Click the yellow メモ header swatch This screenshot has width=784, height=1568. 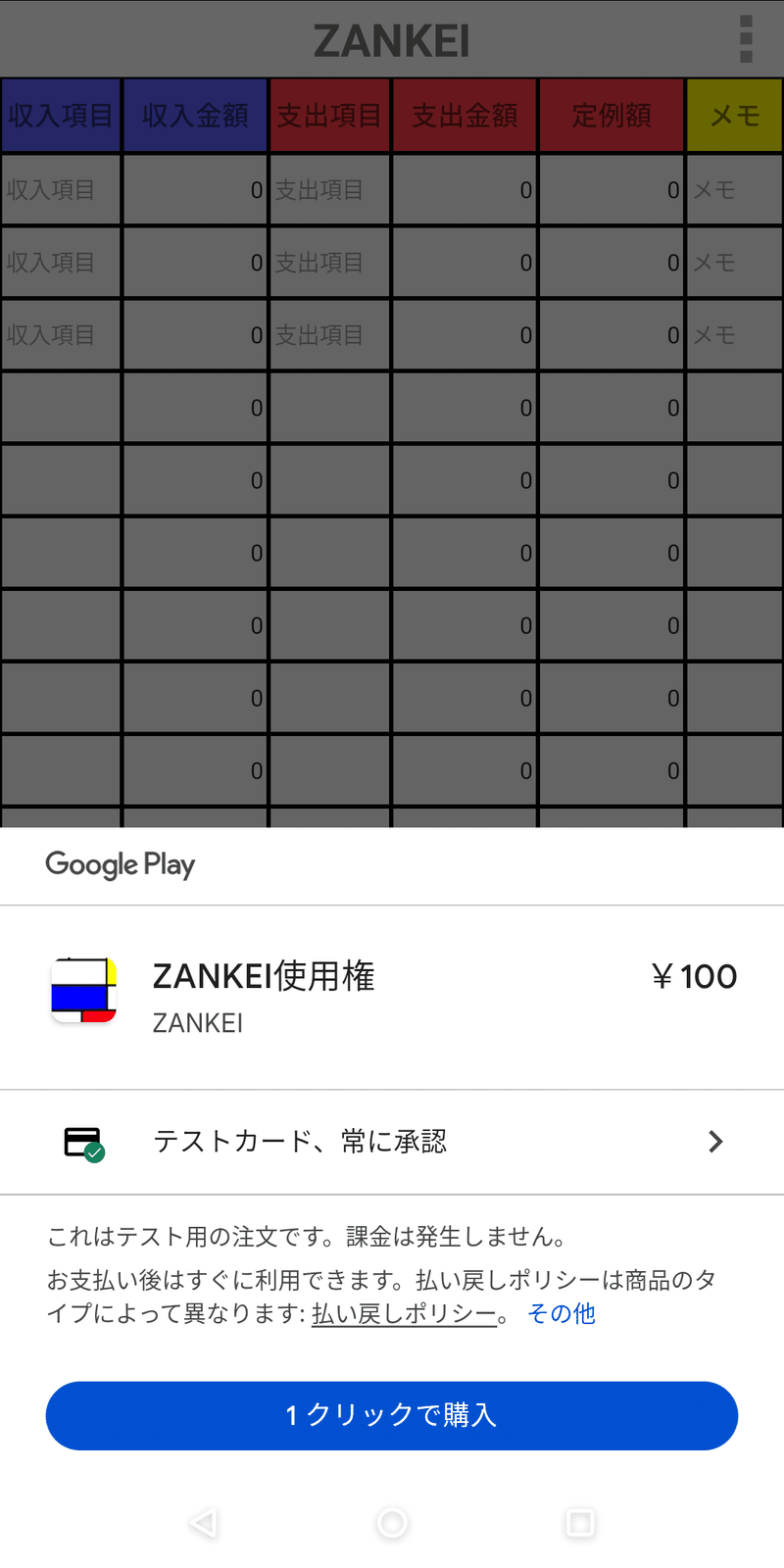pos(734,115)
